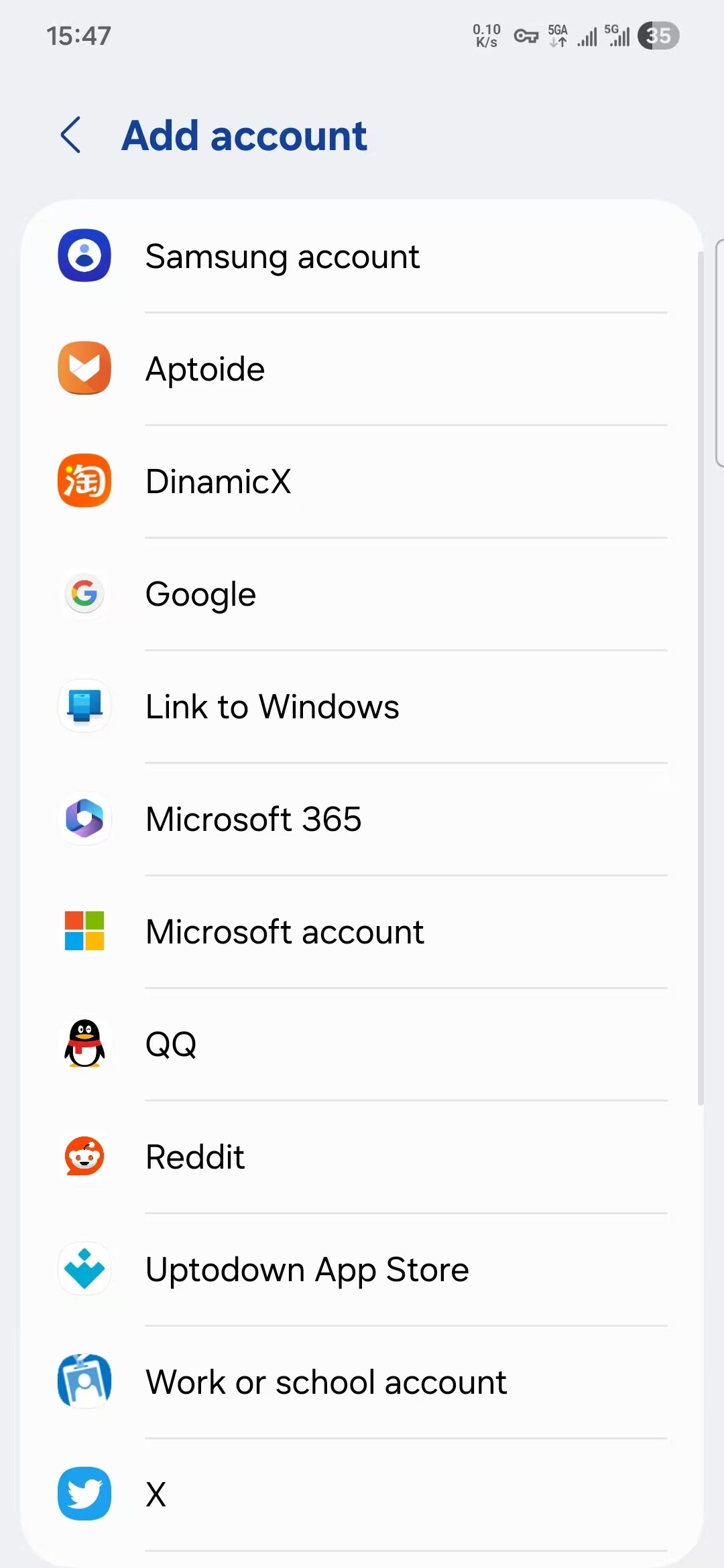
Task: Add a Work or school account
Action: point(362,1382)
